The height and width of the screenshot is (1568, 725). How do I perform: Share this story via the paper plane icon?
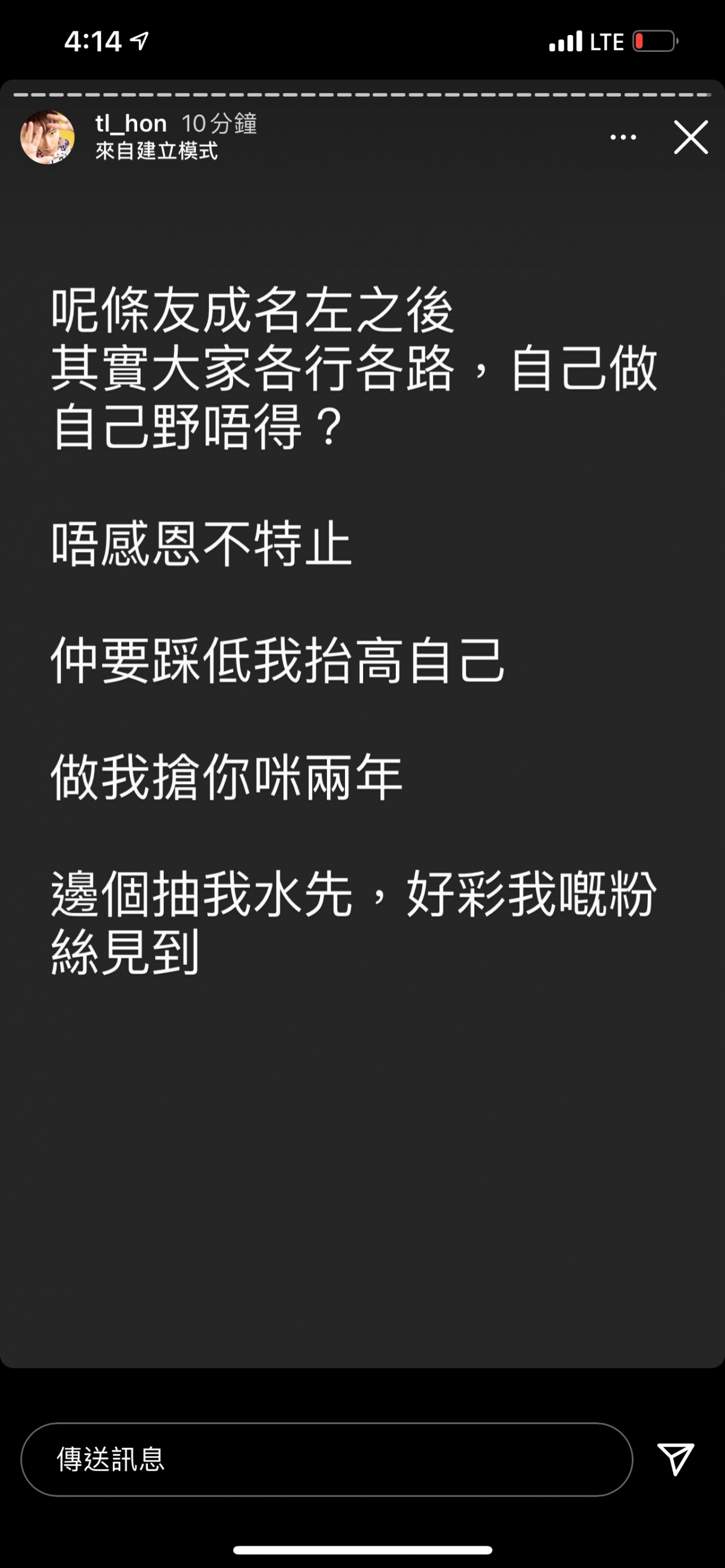point(675,1459)
